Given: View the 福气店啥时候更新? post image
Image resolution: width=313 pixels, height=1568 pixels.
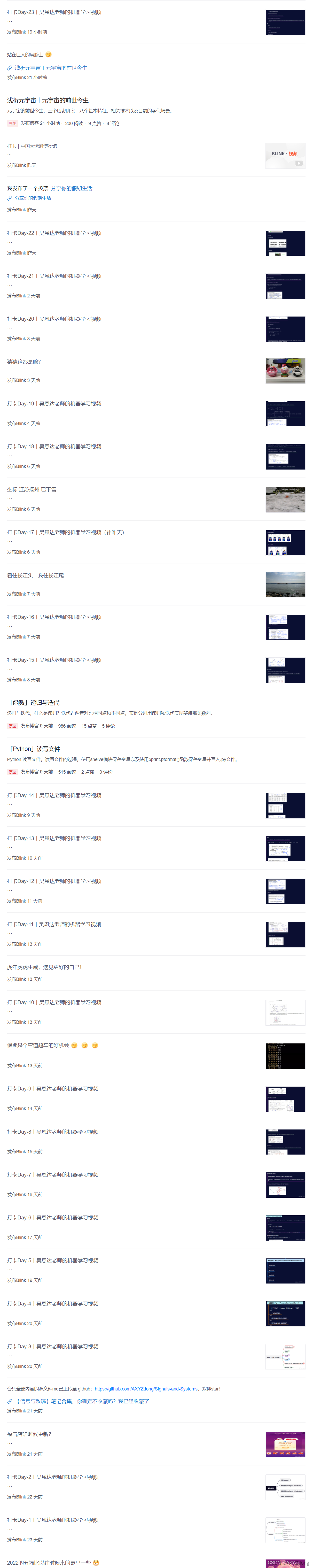Looking at the screenshot, I should click(285, 1444).
